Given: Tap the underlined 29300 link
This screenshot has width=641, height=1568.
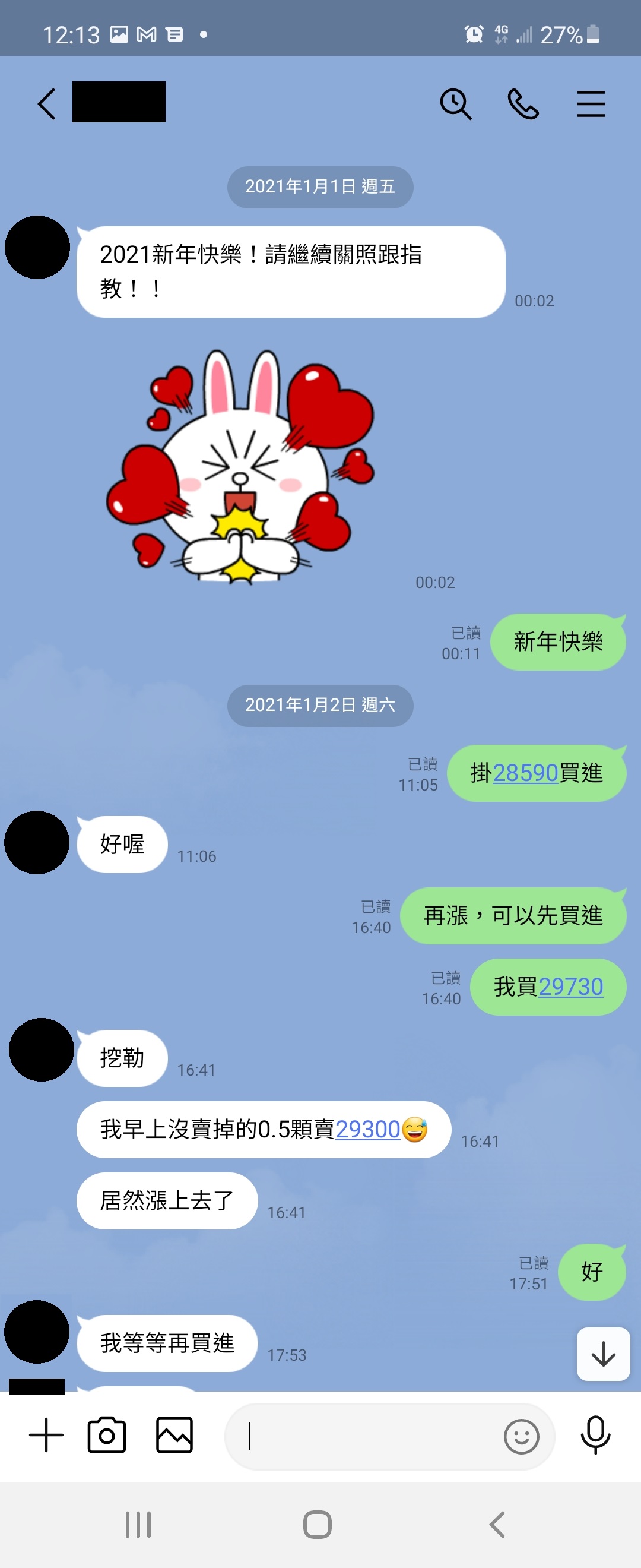Looking at the screenshot, I should click(367, 1129).
